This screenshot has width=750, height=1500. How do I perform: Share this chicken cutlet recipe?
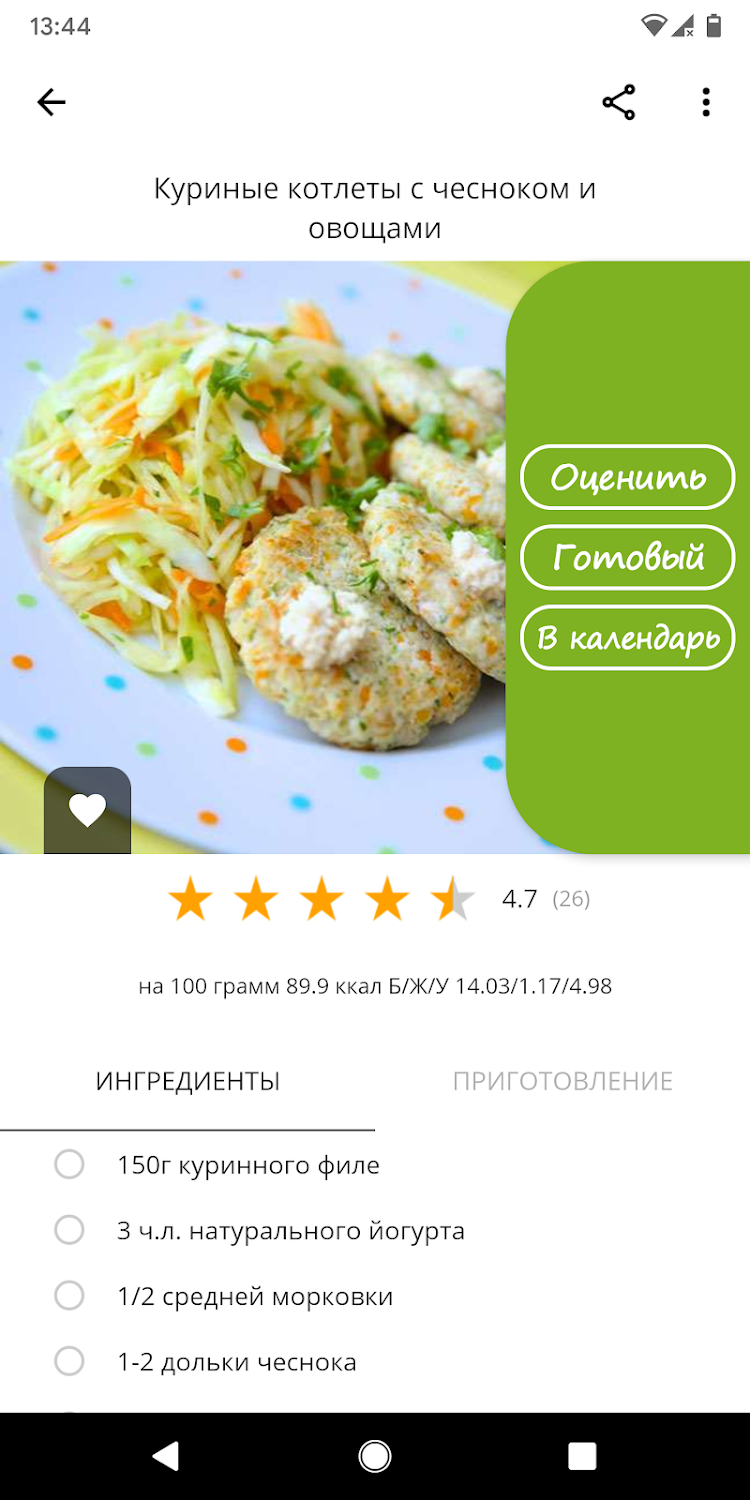pyautogui.click(x=619, y=102)
